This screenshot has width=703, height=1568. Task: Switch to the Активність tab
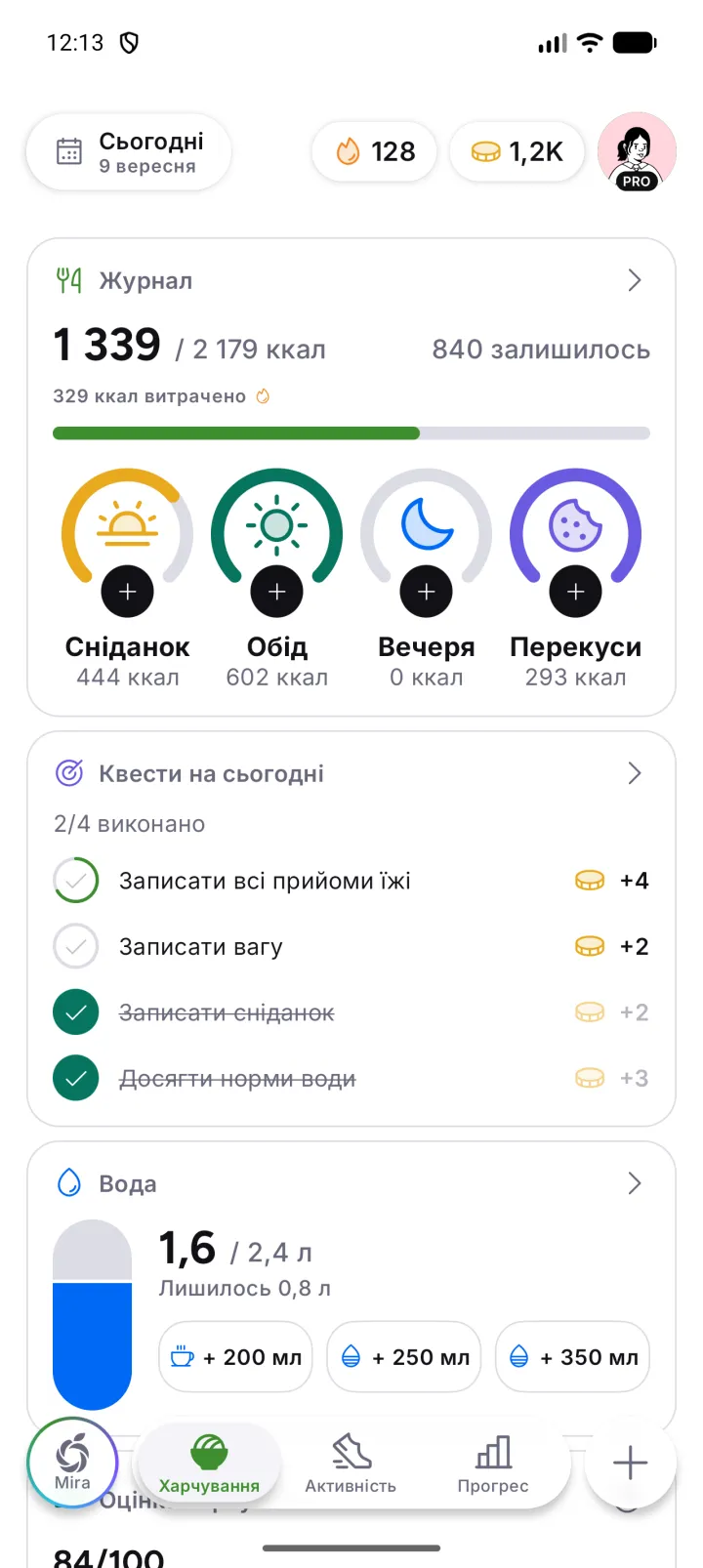pyautogui.click(x=351, y=1464)
